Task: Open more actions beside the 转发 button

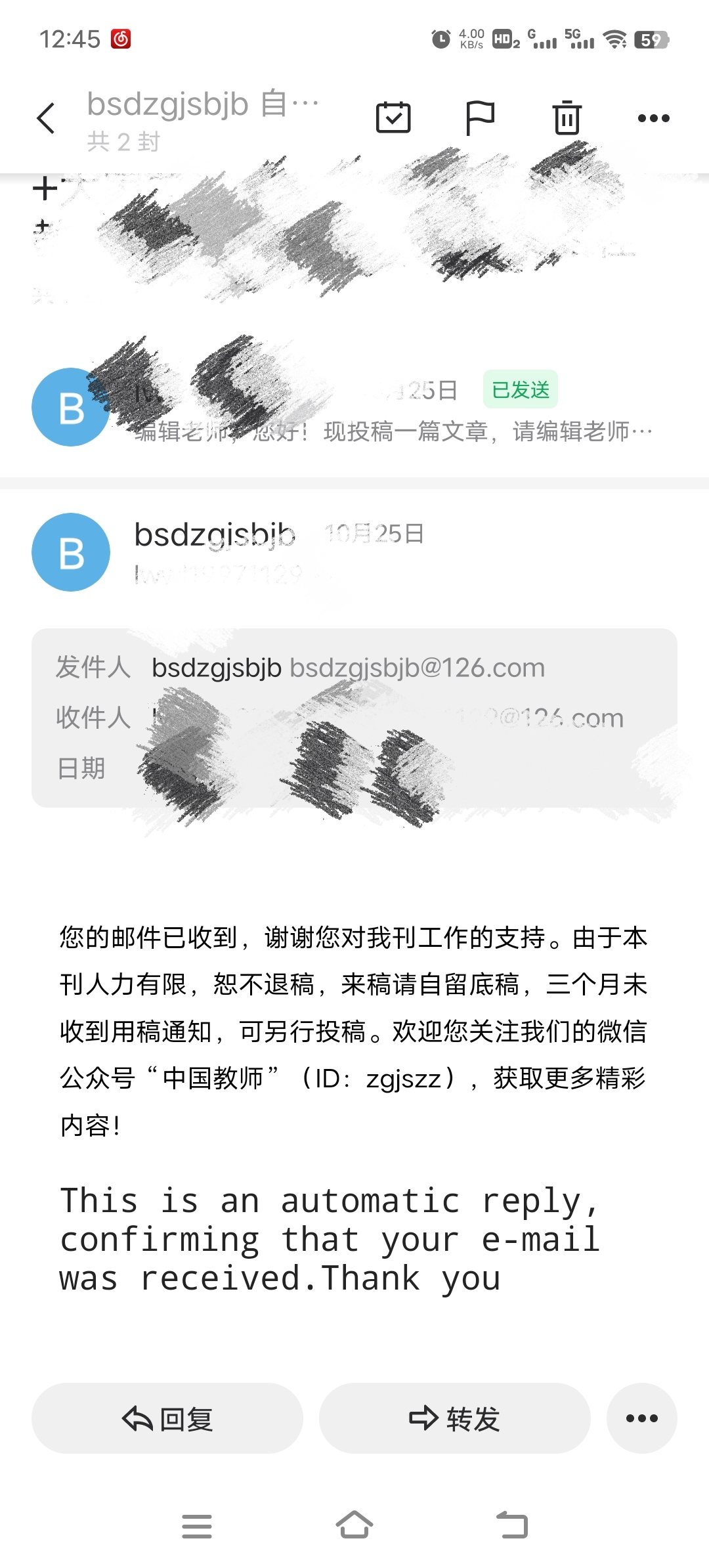Action: tap(642, 1418)
